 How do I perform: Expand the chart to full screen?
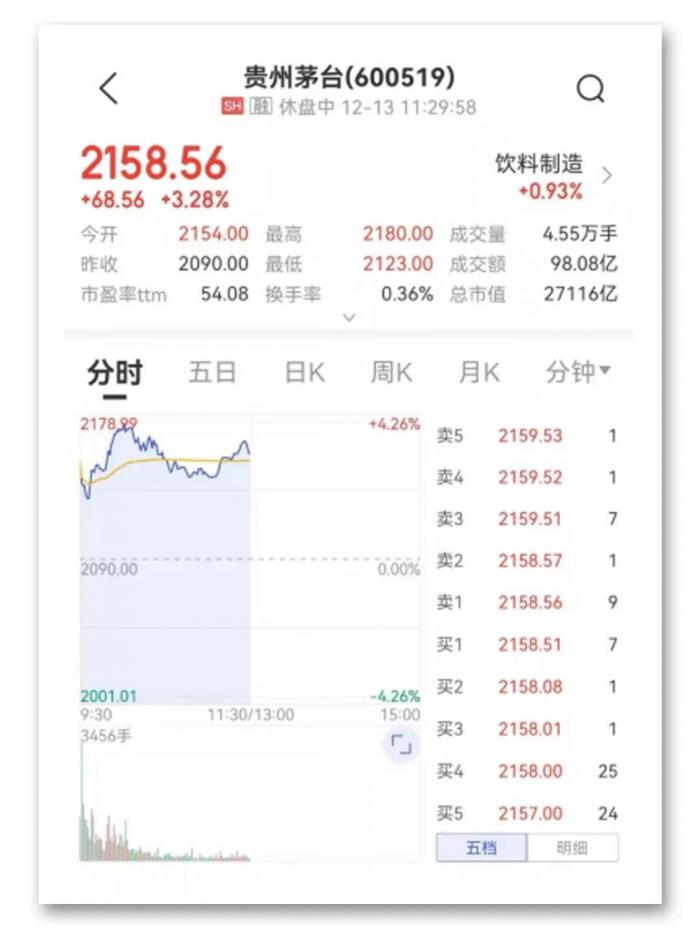401,745
